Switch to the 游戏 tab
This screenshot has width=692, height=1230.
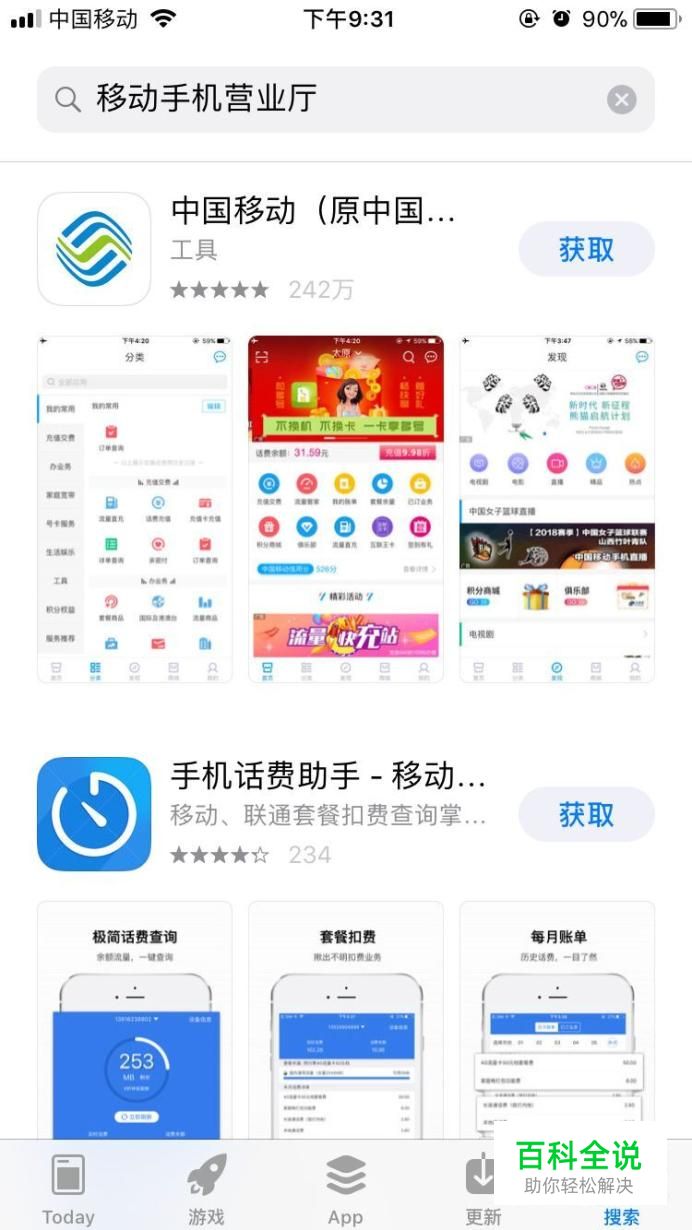tap(206, 1190)
